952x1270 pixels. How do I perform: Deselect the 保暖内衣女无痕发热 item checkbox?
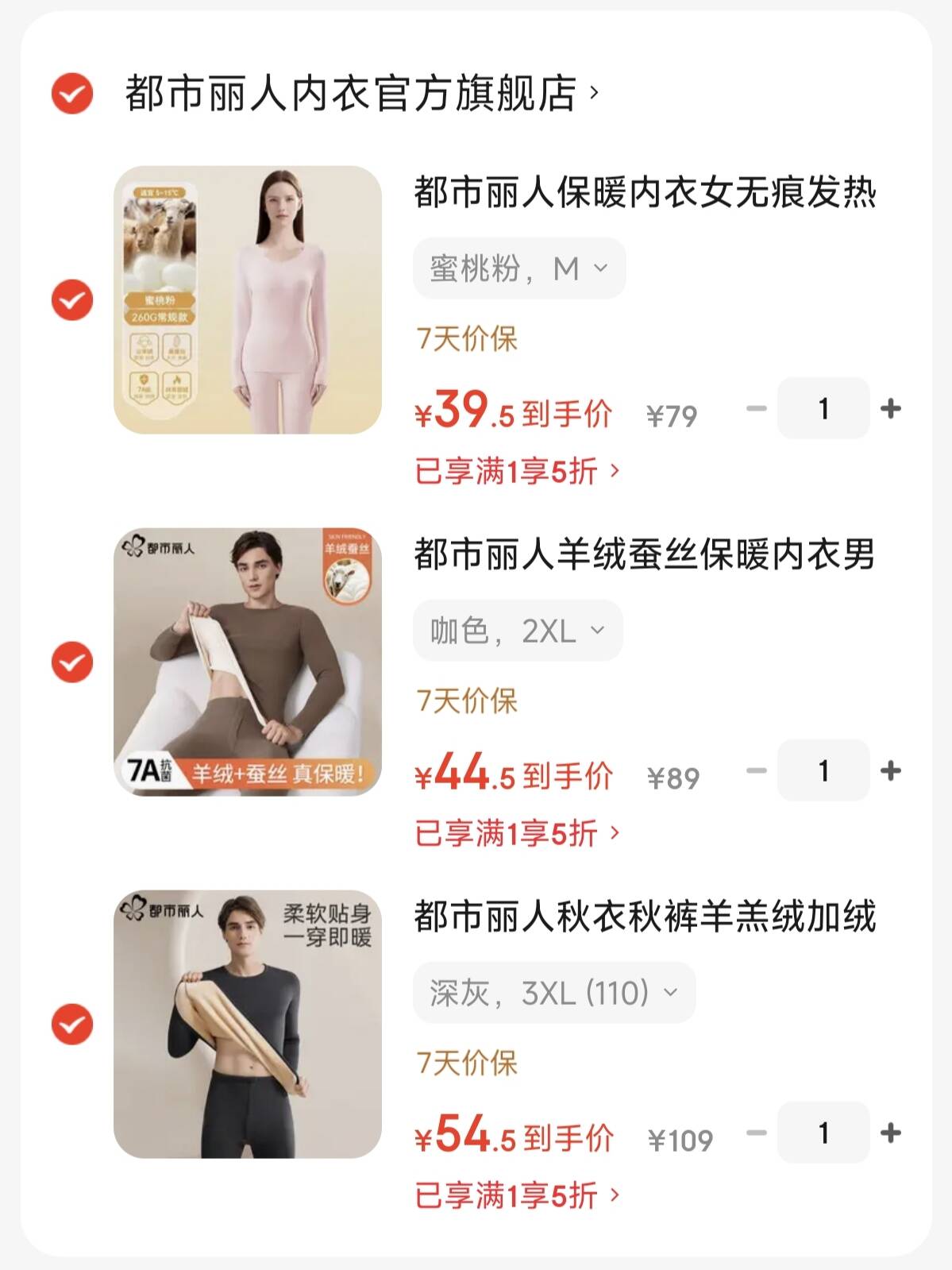coord(72,300)
